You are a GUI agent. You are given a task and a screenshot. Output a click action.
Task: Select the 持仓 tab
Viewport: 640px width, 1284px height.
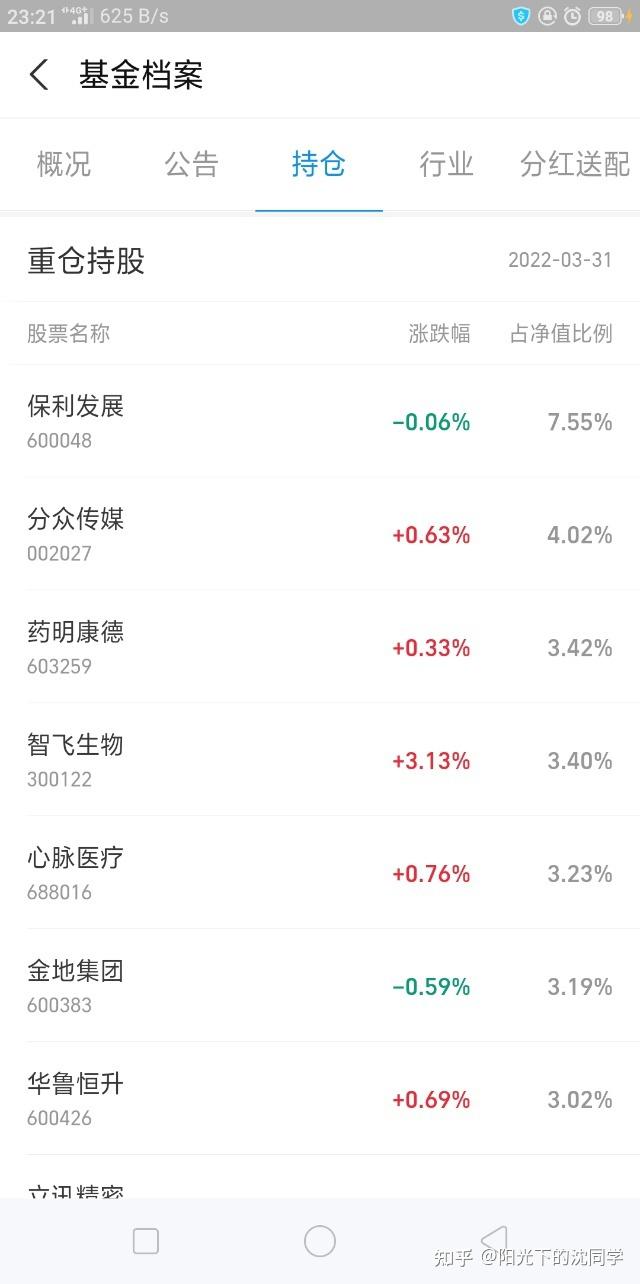coord(319,164)
